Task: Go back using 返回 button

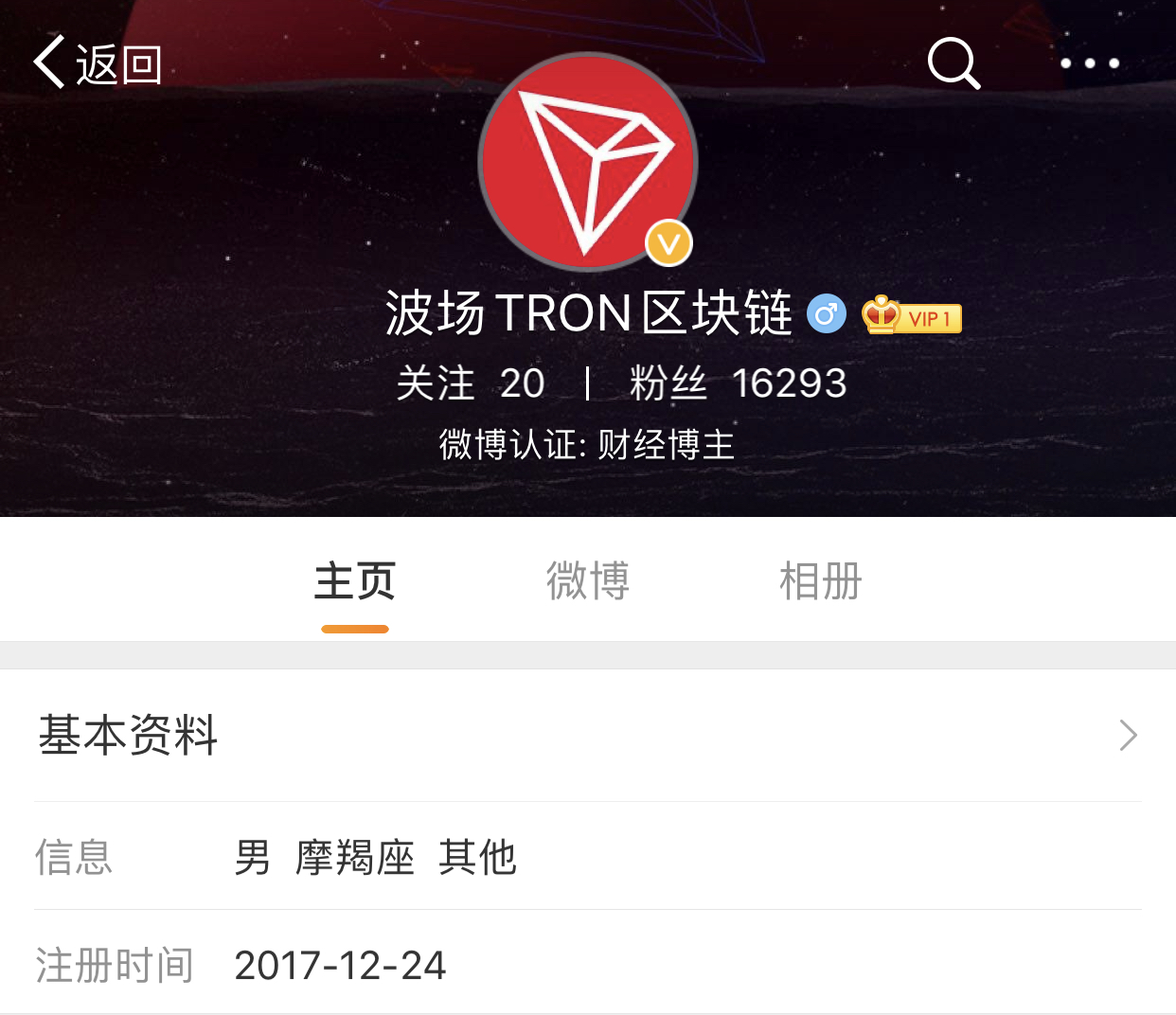Action: 98,63
